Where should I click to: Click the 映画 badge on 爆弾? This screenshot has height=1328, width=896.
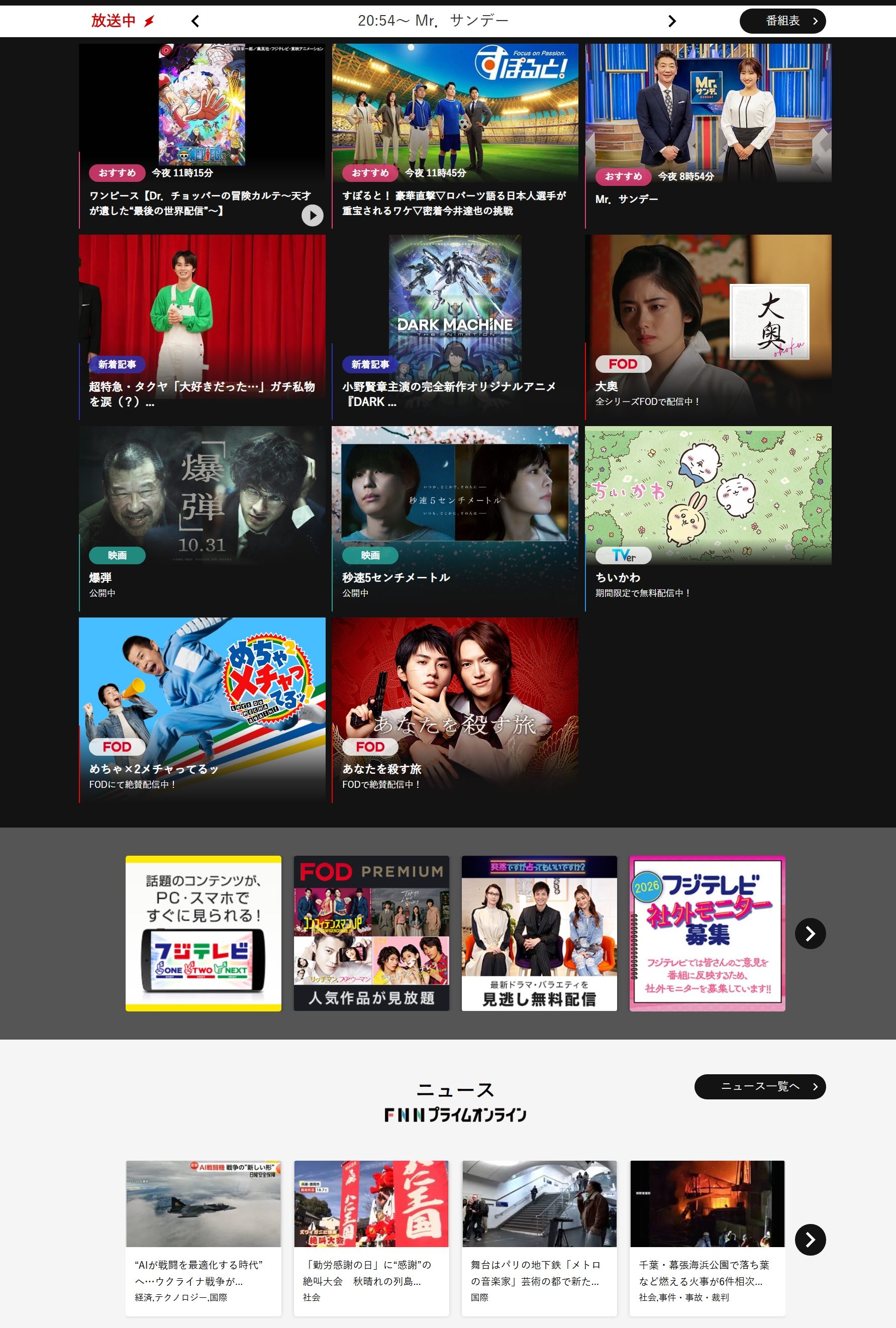coord(117,555)
